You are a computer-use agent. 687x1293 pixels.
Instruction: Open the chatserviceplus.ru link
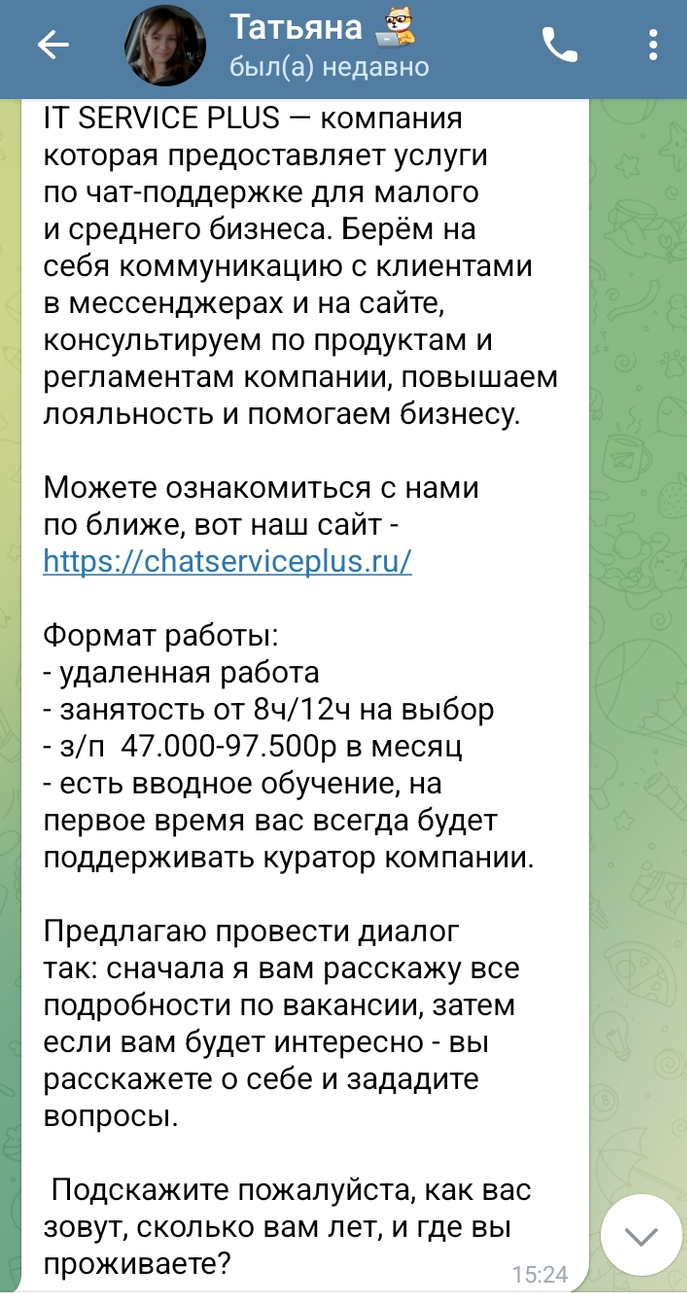click(227, 561)
